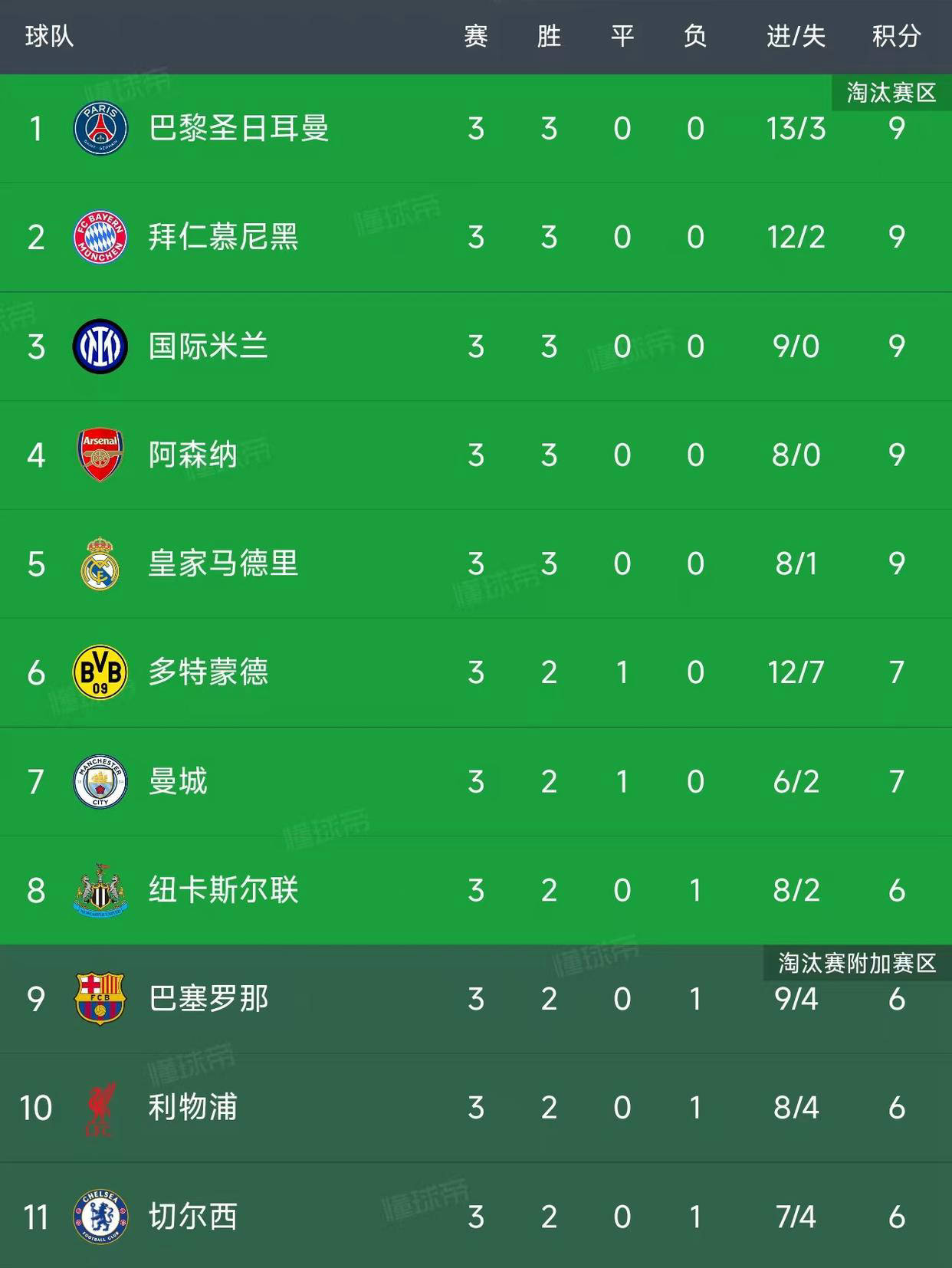Select the 进/失 column header

[x=797, y=37]
